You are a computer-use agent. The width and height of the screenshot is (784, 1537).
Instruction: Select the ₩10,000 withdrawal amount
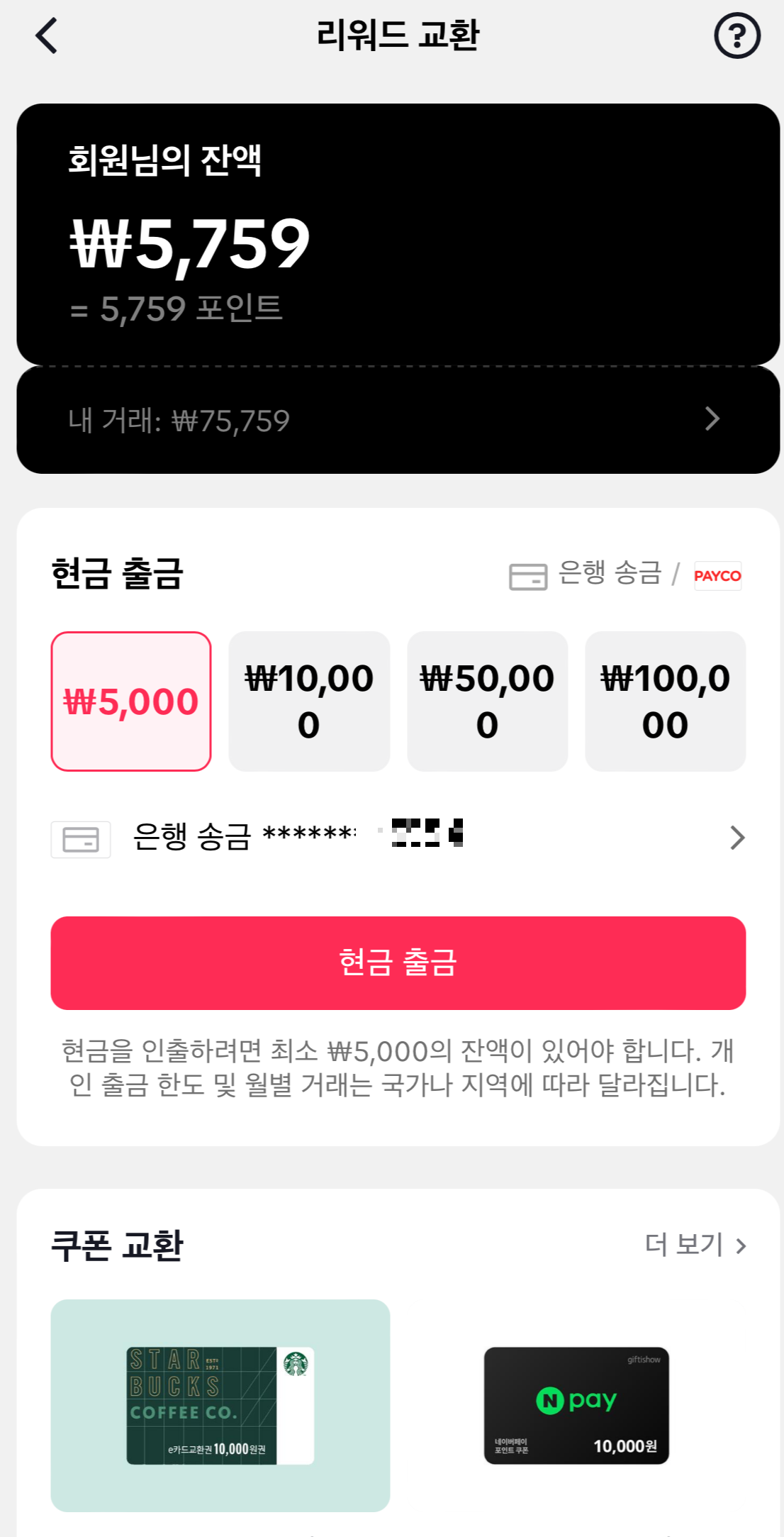point(309,701)
